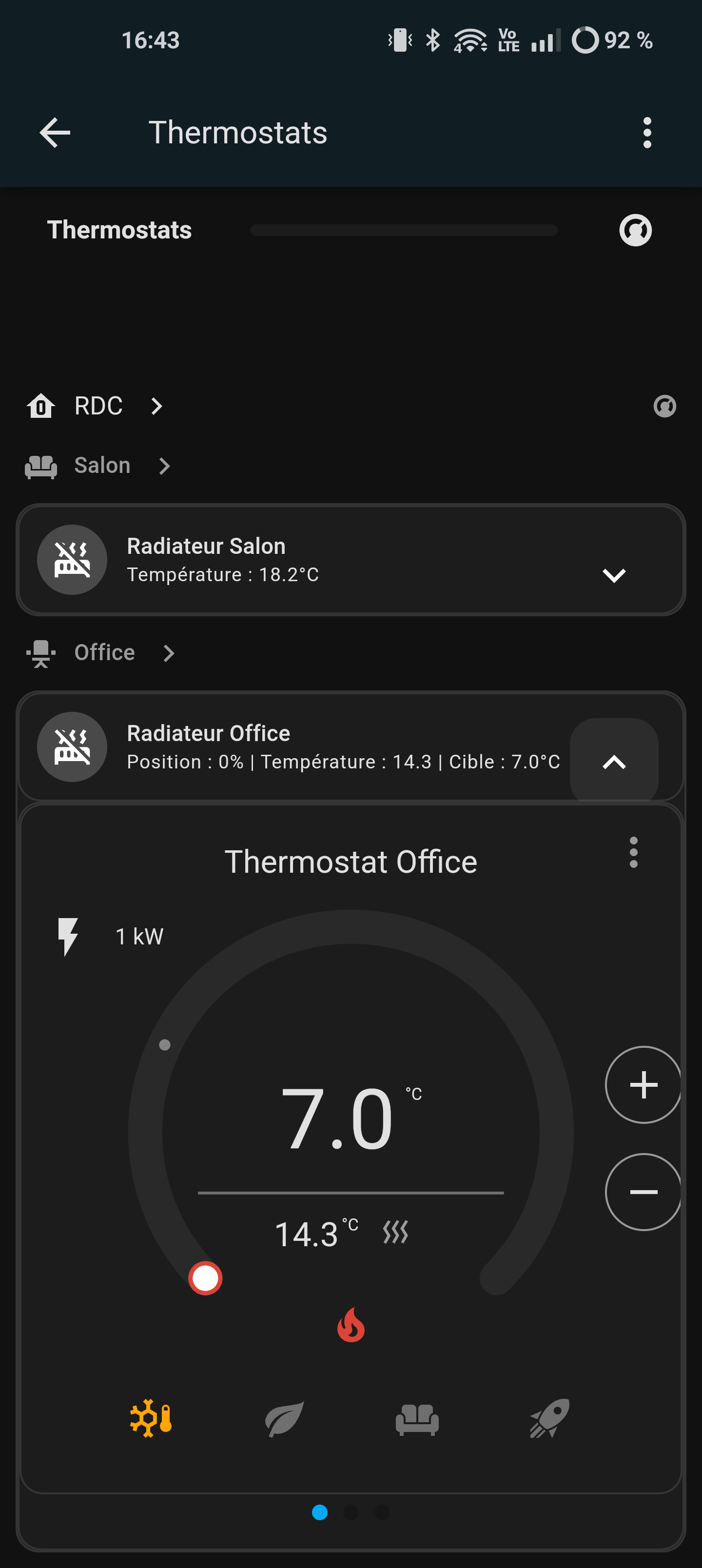Tap the flame heat mode icon
The height and width of the screenshot is (1568, 702).
351,1325
